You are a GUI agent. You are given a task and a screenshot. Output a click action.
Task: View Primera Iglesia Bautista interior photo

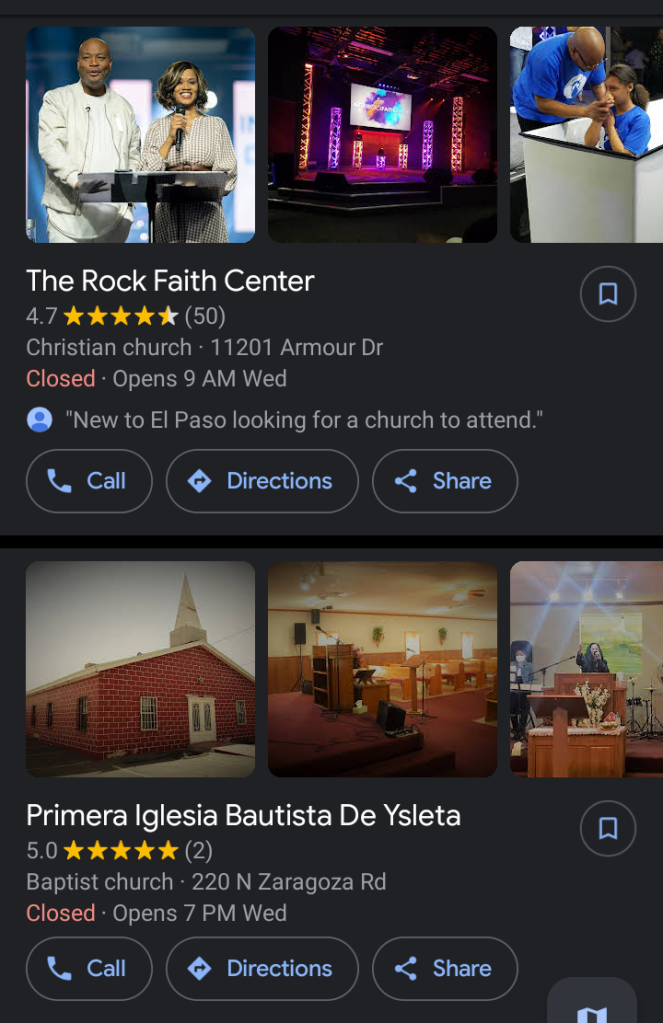[382, 669]
